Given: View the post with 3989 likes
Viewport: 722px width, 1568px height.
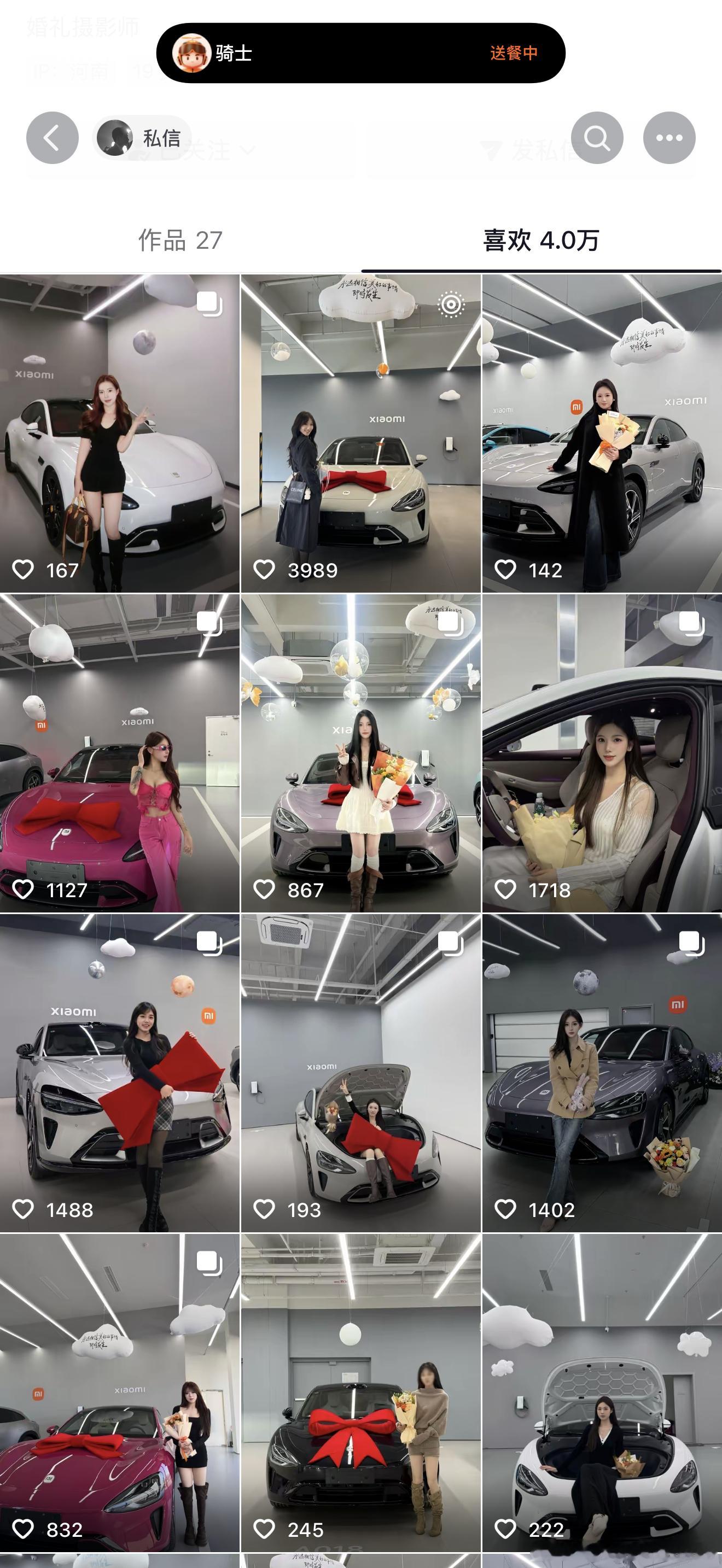Looking at the screenshot, I should (x=360, y=434).
